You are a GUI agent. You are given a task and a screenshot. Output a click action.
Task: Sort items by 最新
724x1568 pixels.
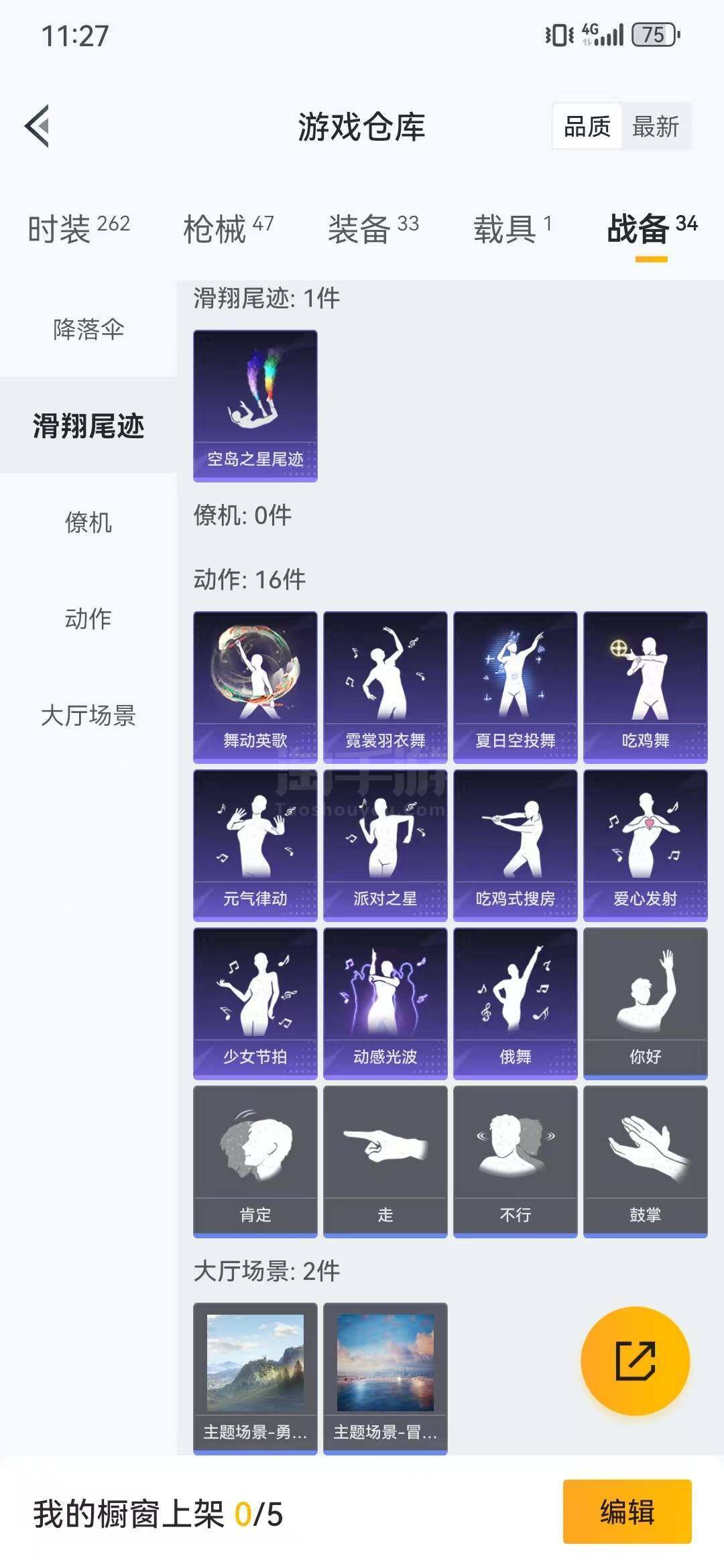tap(656, 127)
